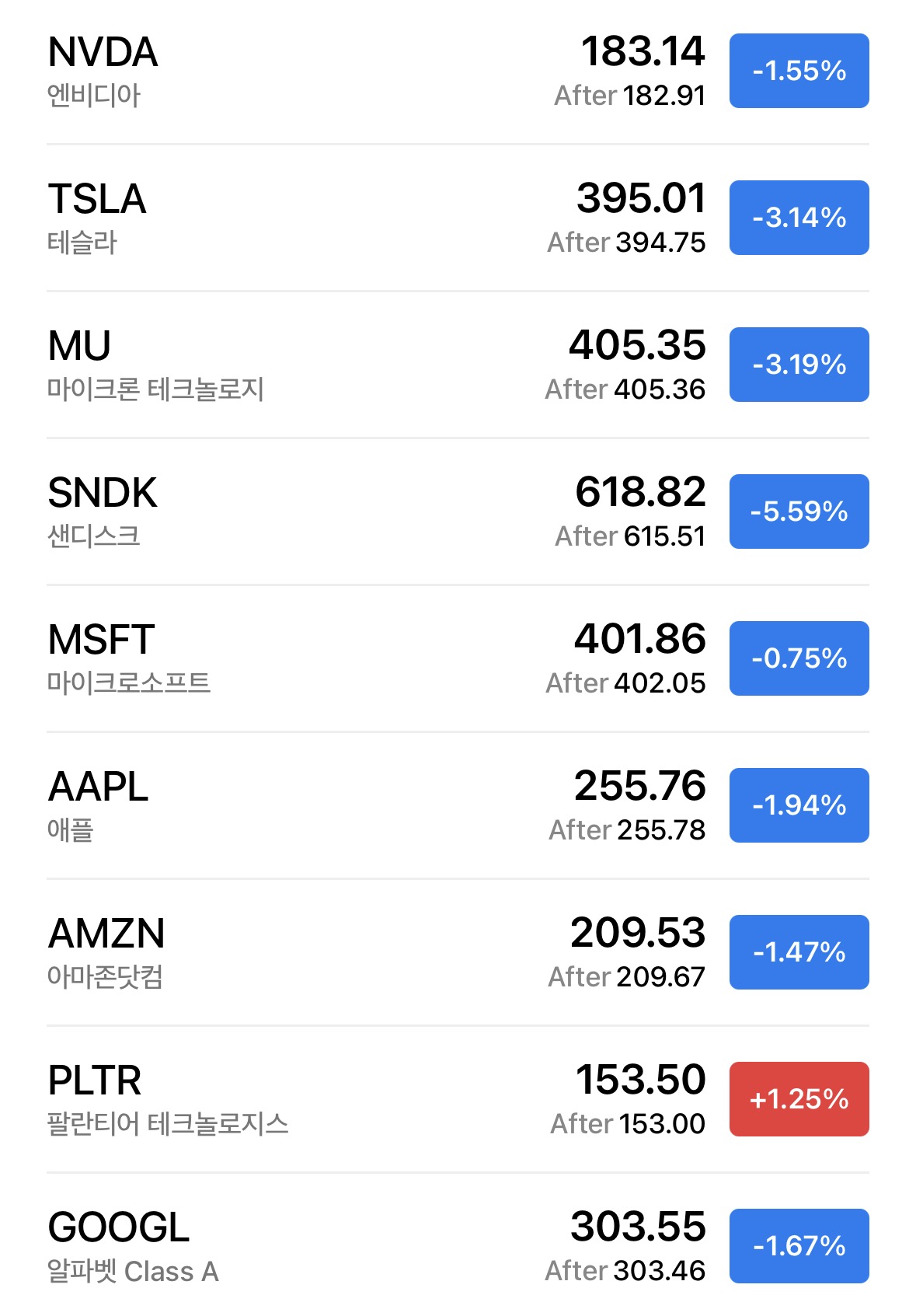The height and width of the screenshot is (1316, 916).
Task: Tap the +1.25% change badge for PLTR
Action: click(799, 1099)
